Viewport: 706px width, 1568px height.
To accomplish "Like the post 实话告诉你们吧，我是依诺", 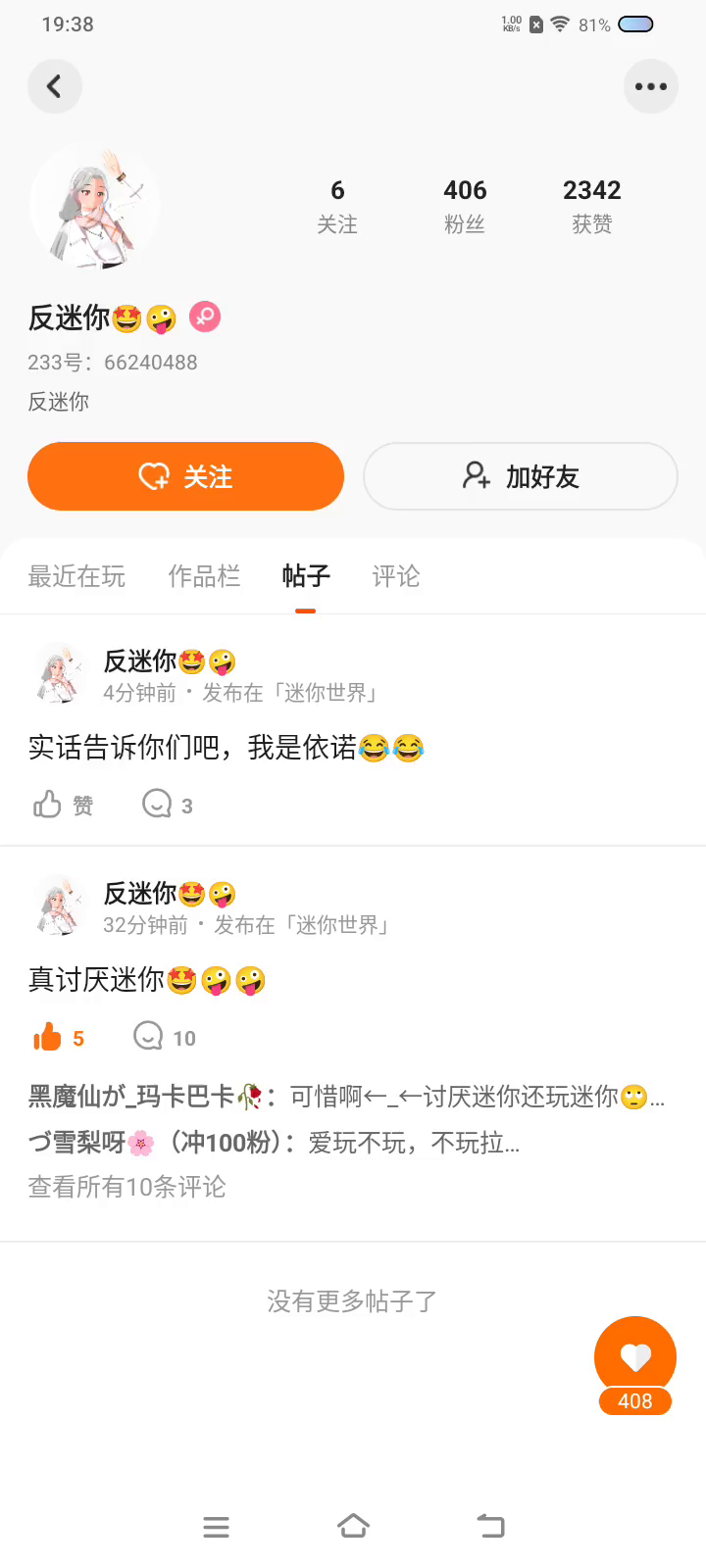I will (x=63, y=805).
